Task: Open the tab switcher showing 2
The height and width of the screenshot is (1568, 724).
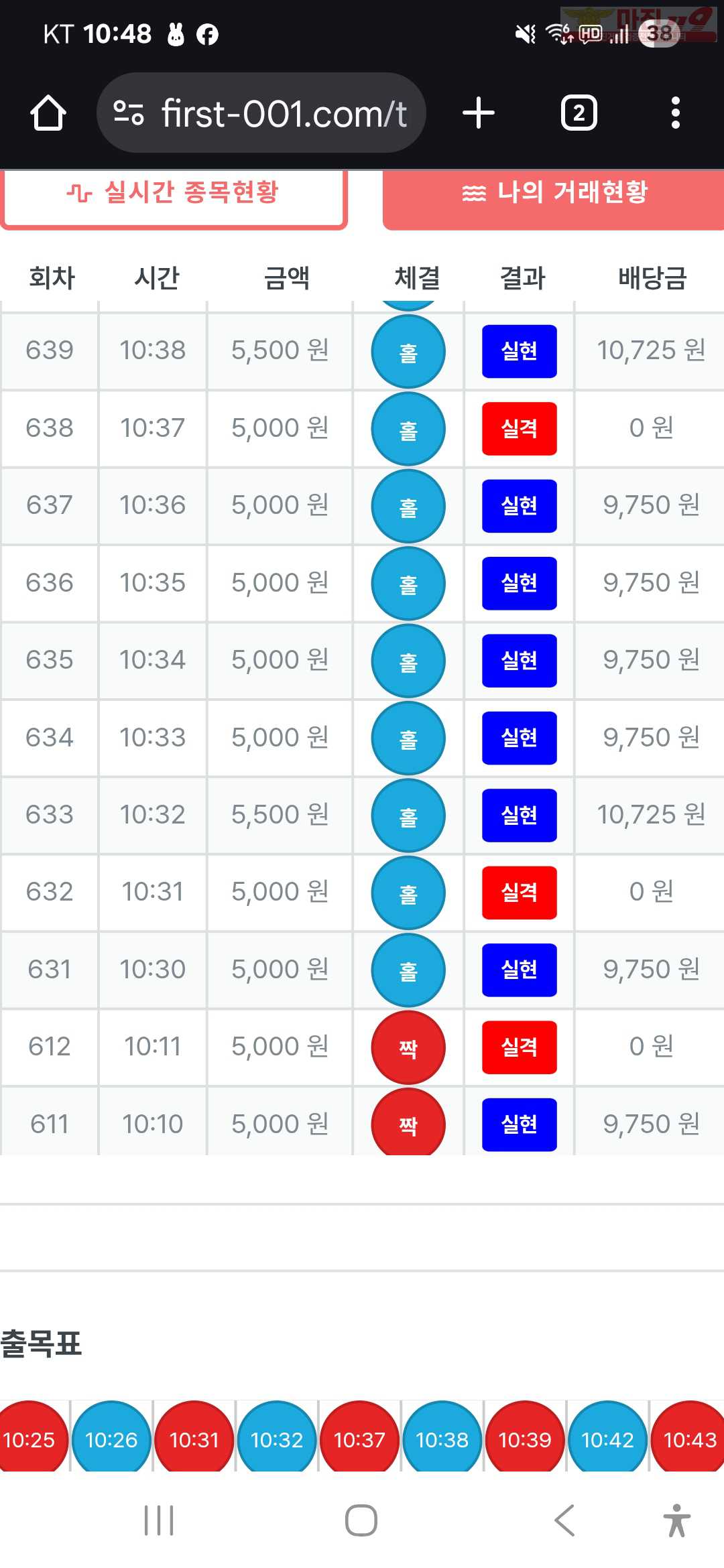Action: pos(579,113)
